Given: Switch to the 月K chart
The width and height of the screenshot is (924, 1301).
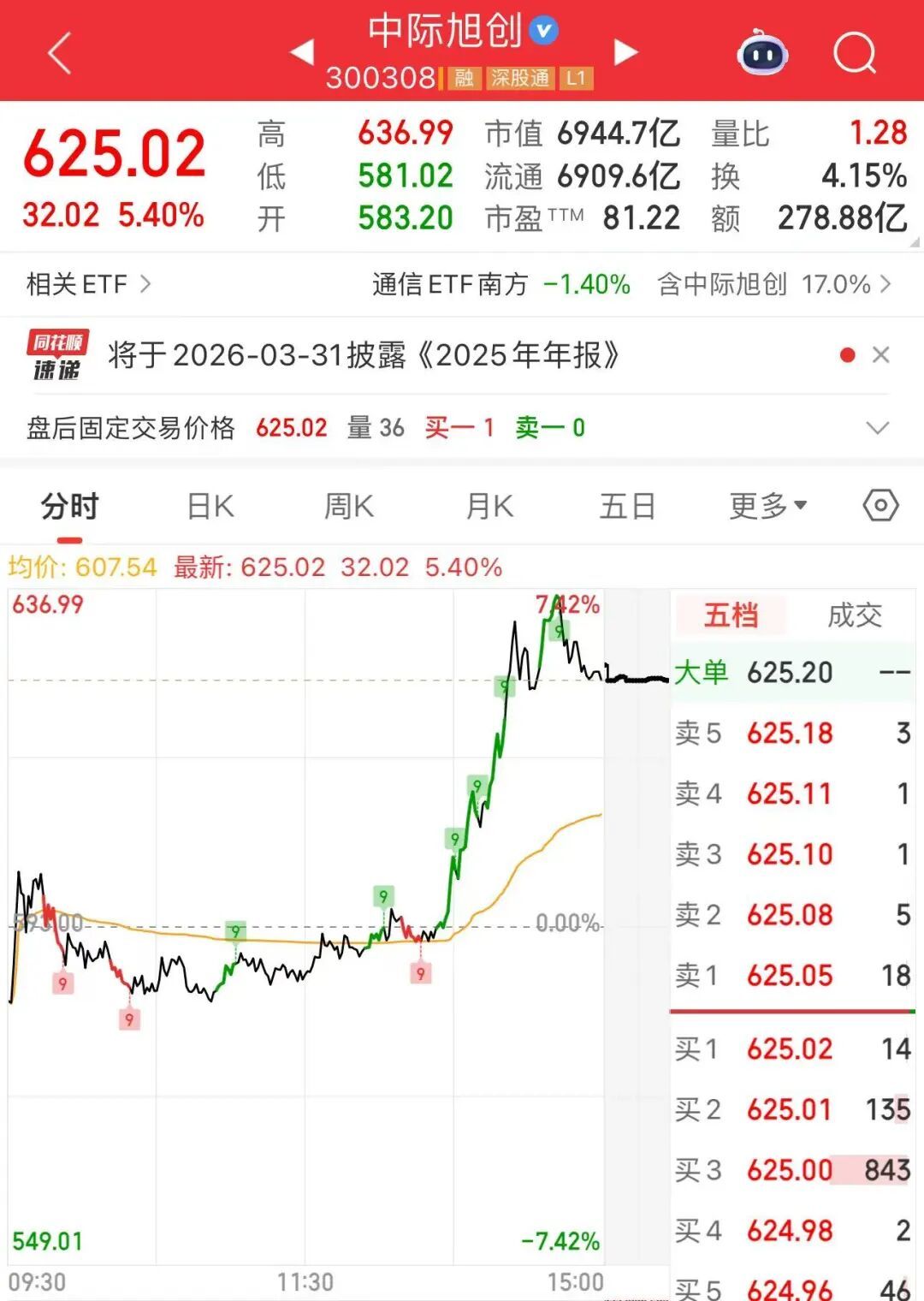Looking at the screenshot, I should click(x=489, y=507).
